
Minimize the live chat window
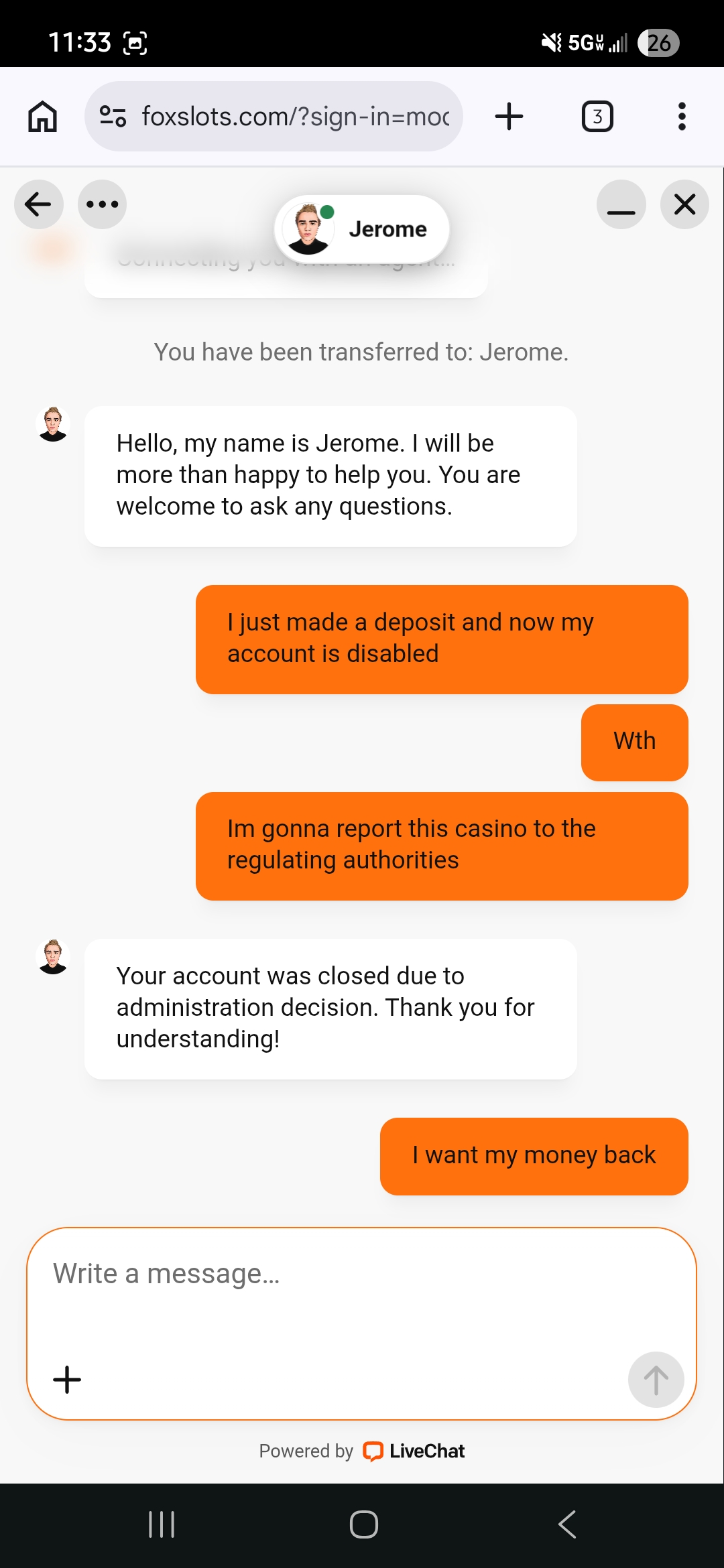click(621, 204)
